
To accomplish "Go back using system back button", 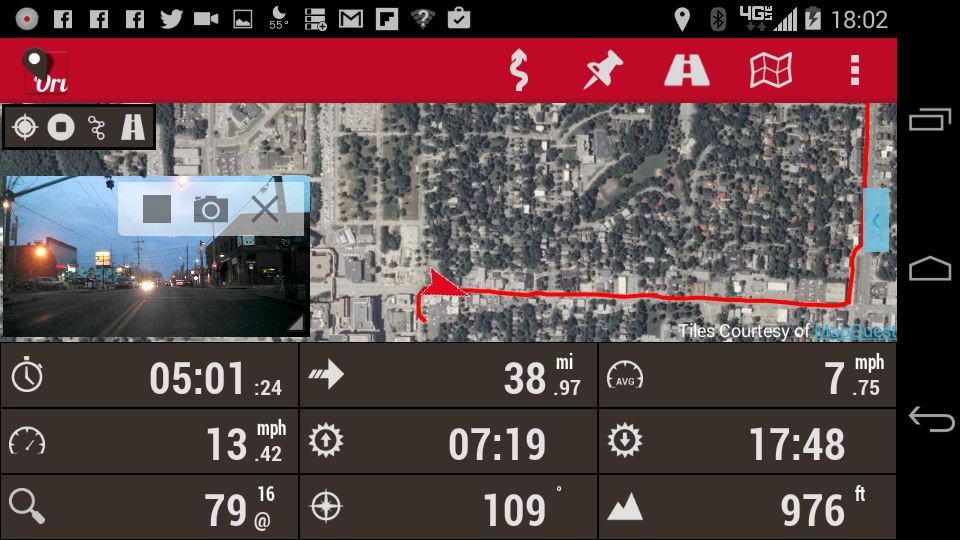I will click(x=930, y=419).
